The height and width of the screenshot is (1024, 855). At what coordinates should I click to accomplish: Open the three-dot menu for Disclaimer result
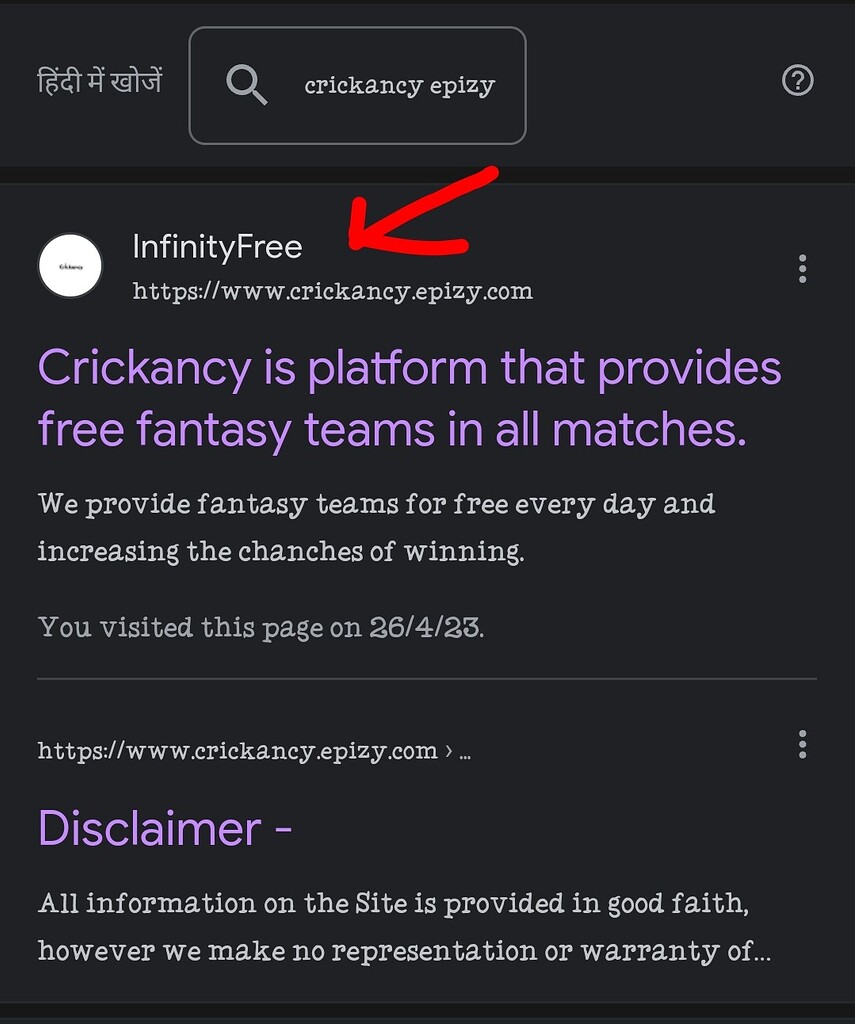tap(802, 744)
